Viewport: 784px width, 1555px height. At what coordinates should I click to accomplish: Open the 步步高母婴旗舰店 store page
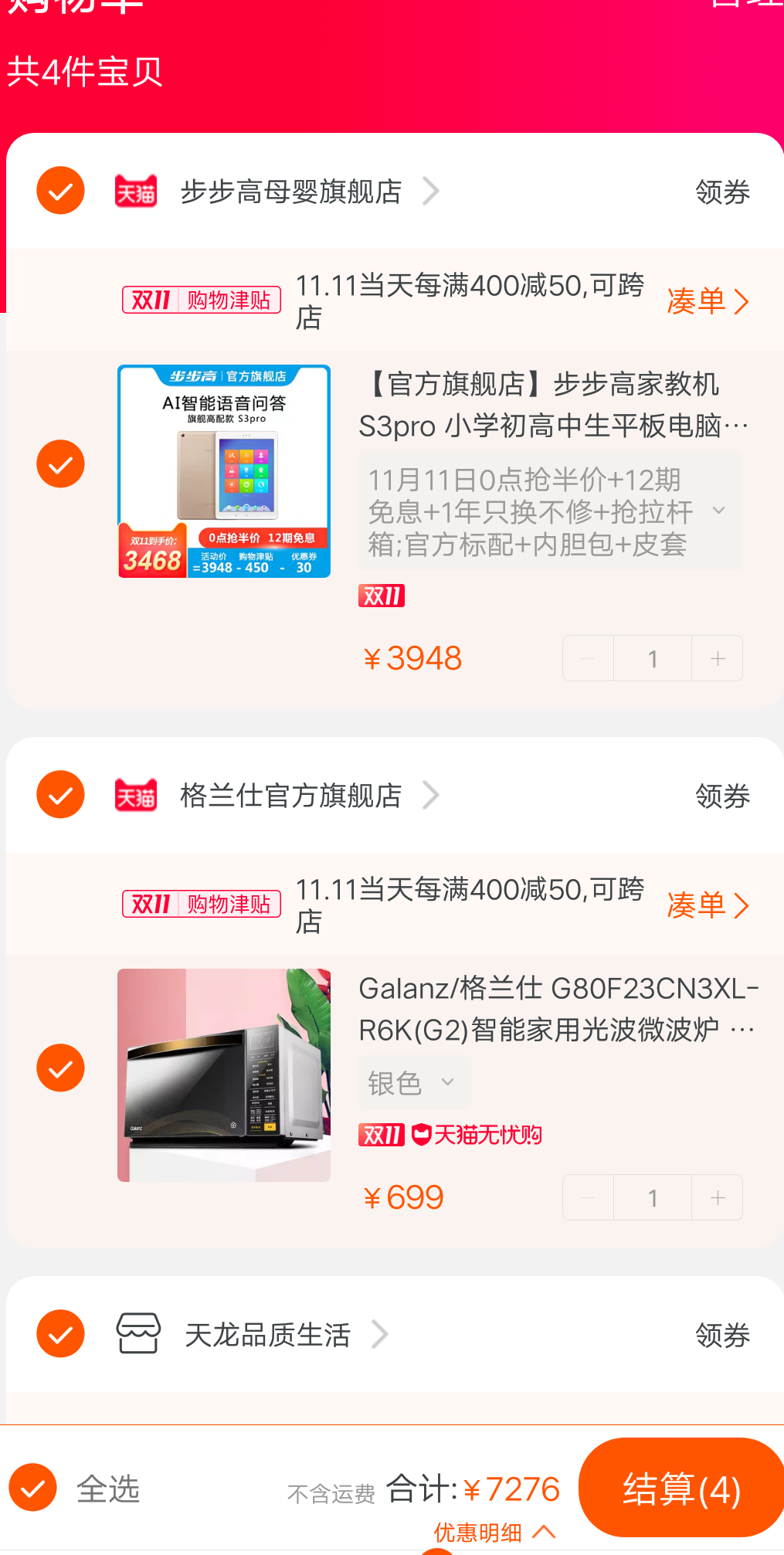coord(291,192)
